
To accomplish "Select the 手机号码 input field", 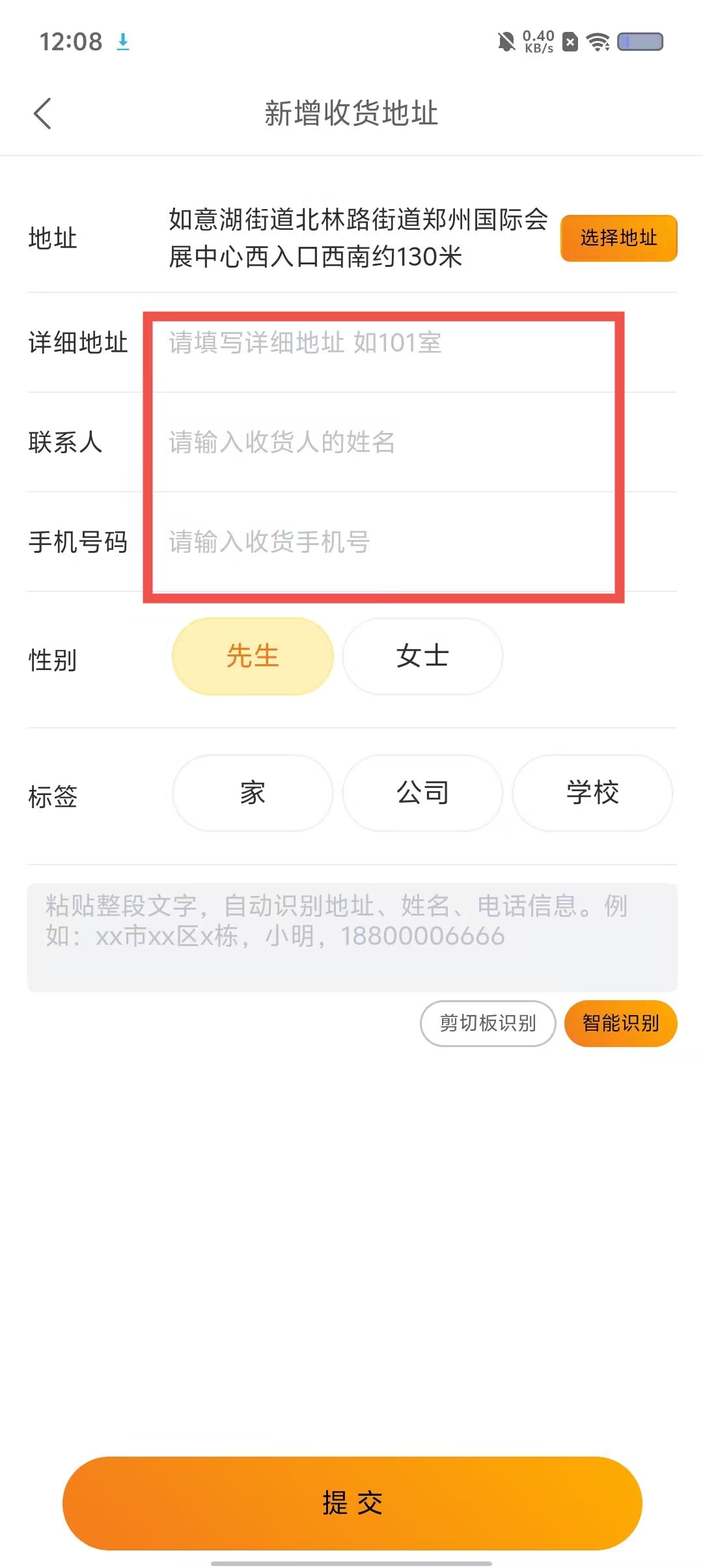I will (391, 542).
